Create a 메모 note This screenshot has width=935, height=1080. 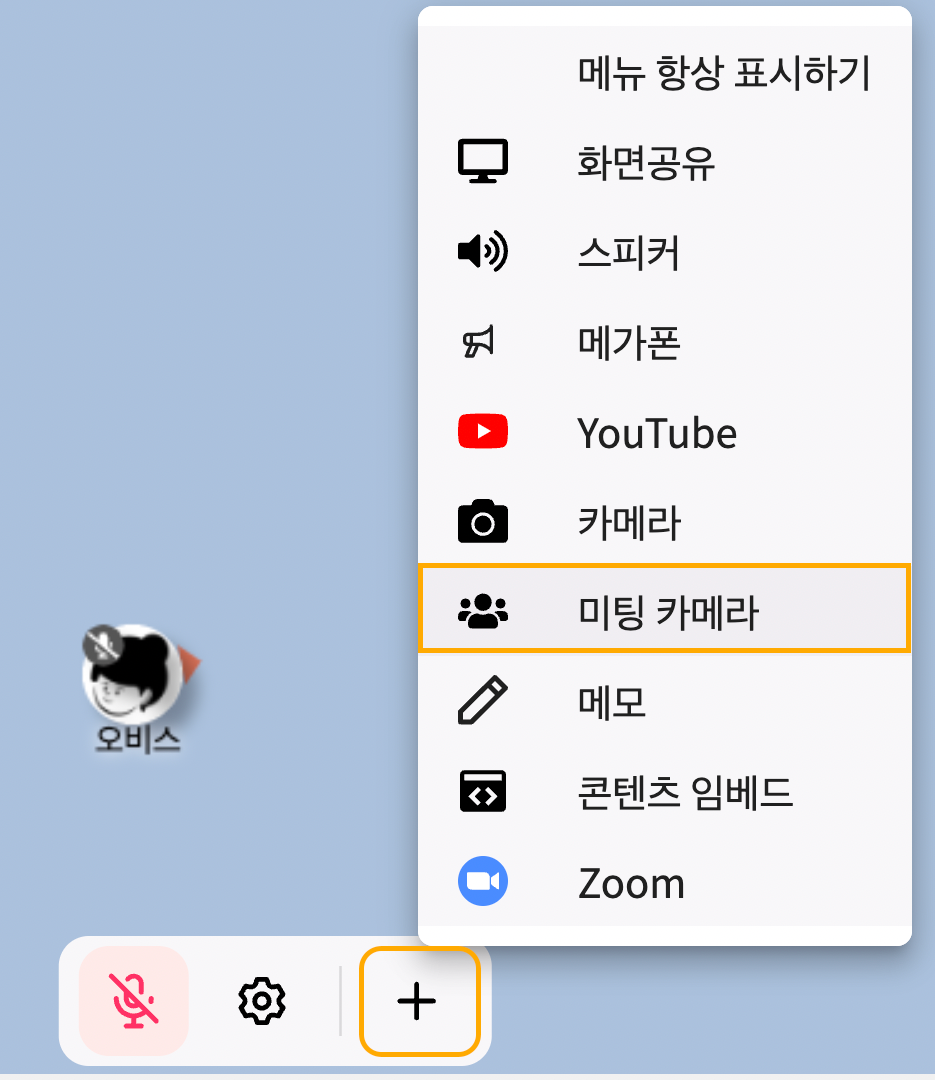click(x=611, y=703)
